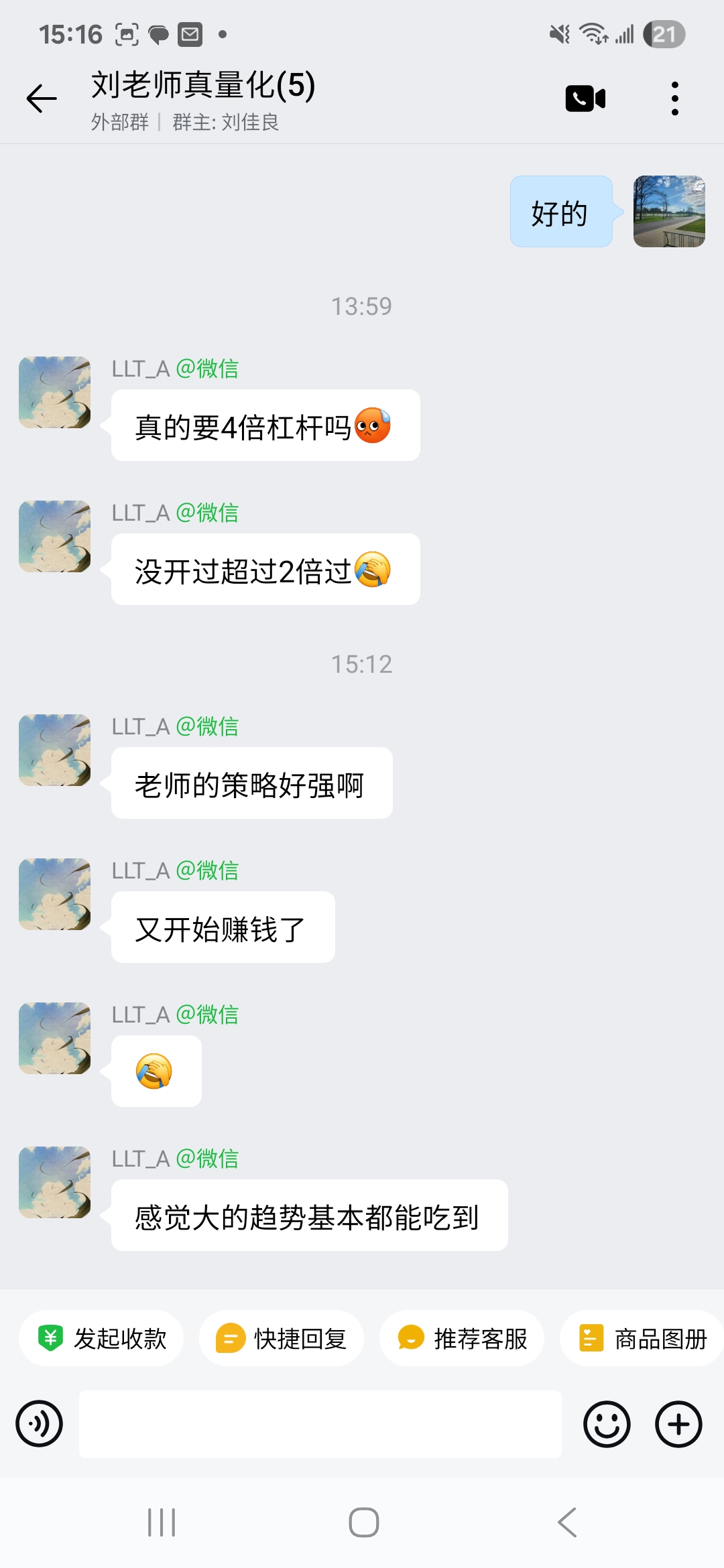
Task: Tap LLT_A's avatar next to the laughing emoji
Action: pyautogui.click(x=54, y=1039)
